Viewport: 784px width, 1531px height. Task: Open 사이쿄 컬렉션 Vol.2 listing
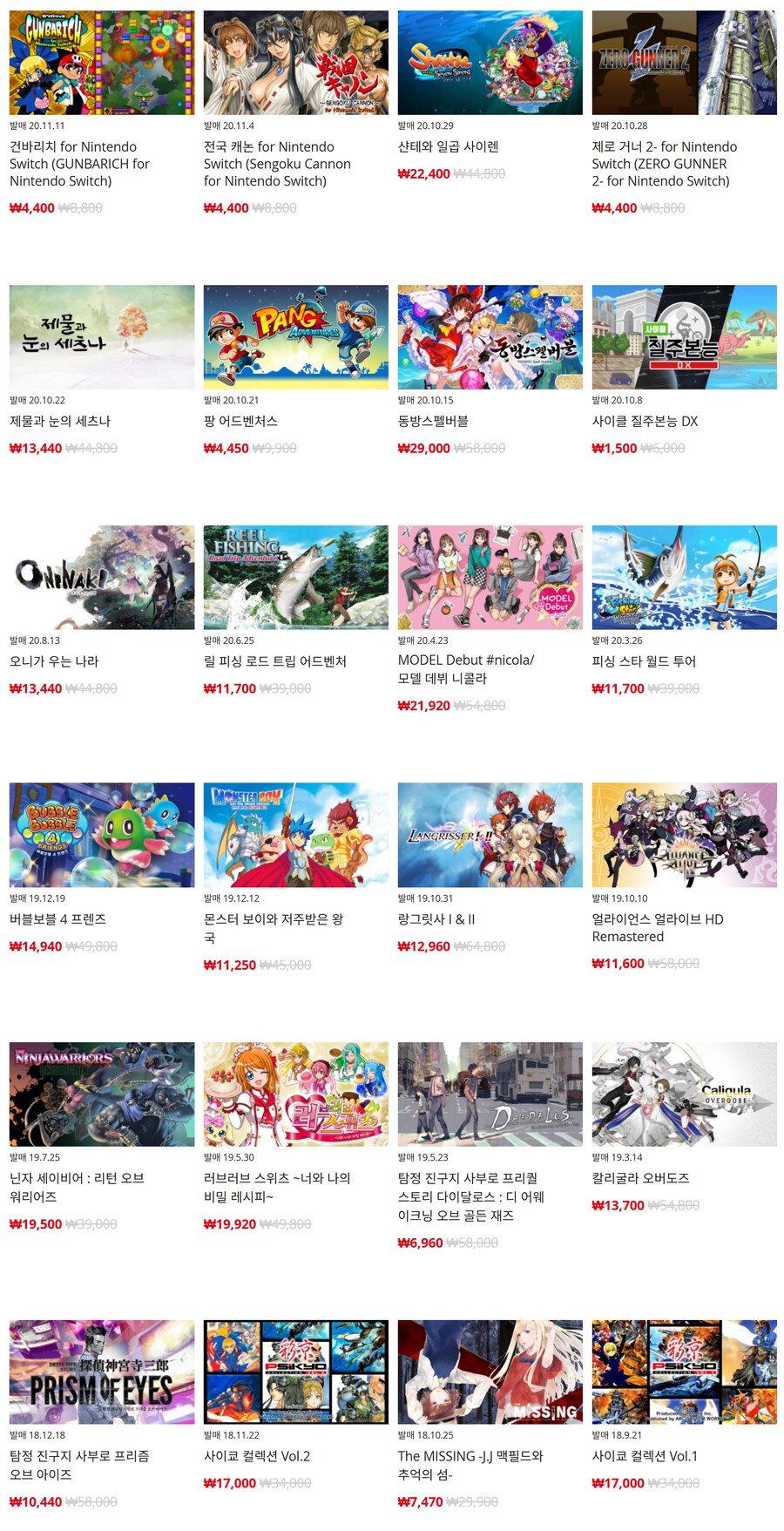tap(296, 1372)
